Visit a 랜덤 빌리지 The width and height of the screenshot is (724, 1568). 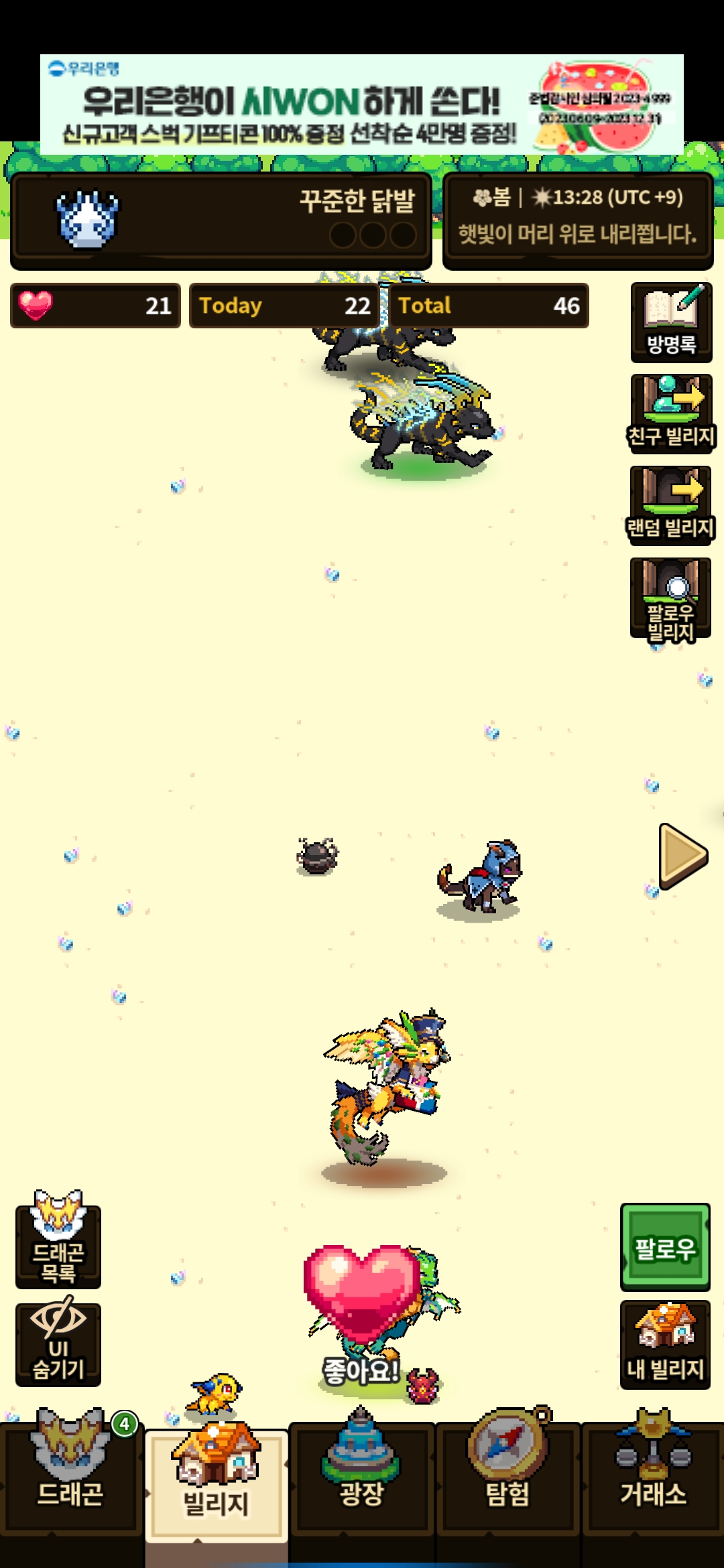671,506
